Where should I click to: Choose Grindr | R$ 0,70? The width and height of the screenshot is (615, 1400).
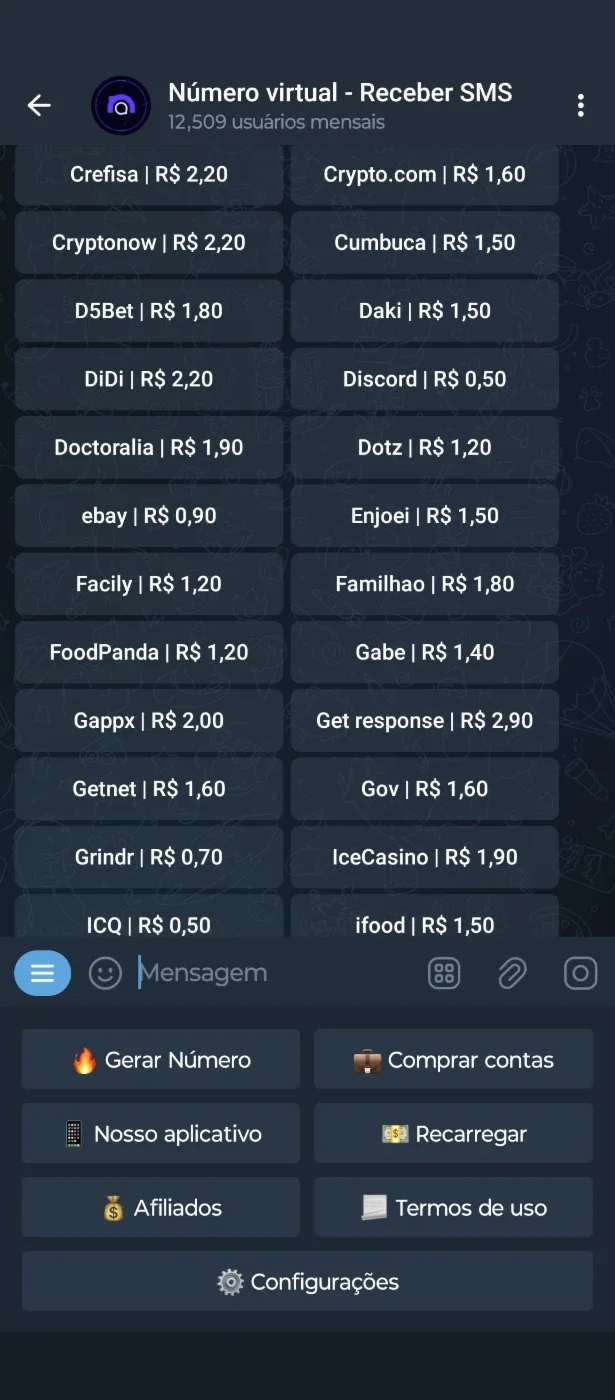coord(149,857)
